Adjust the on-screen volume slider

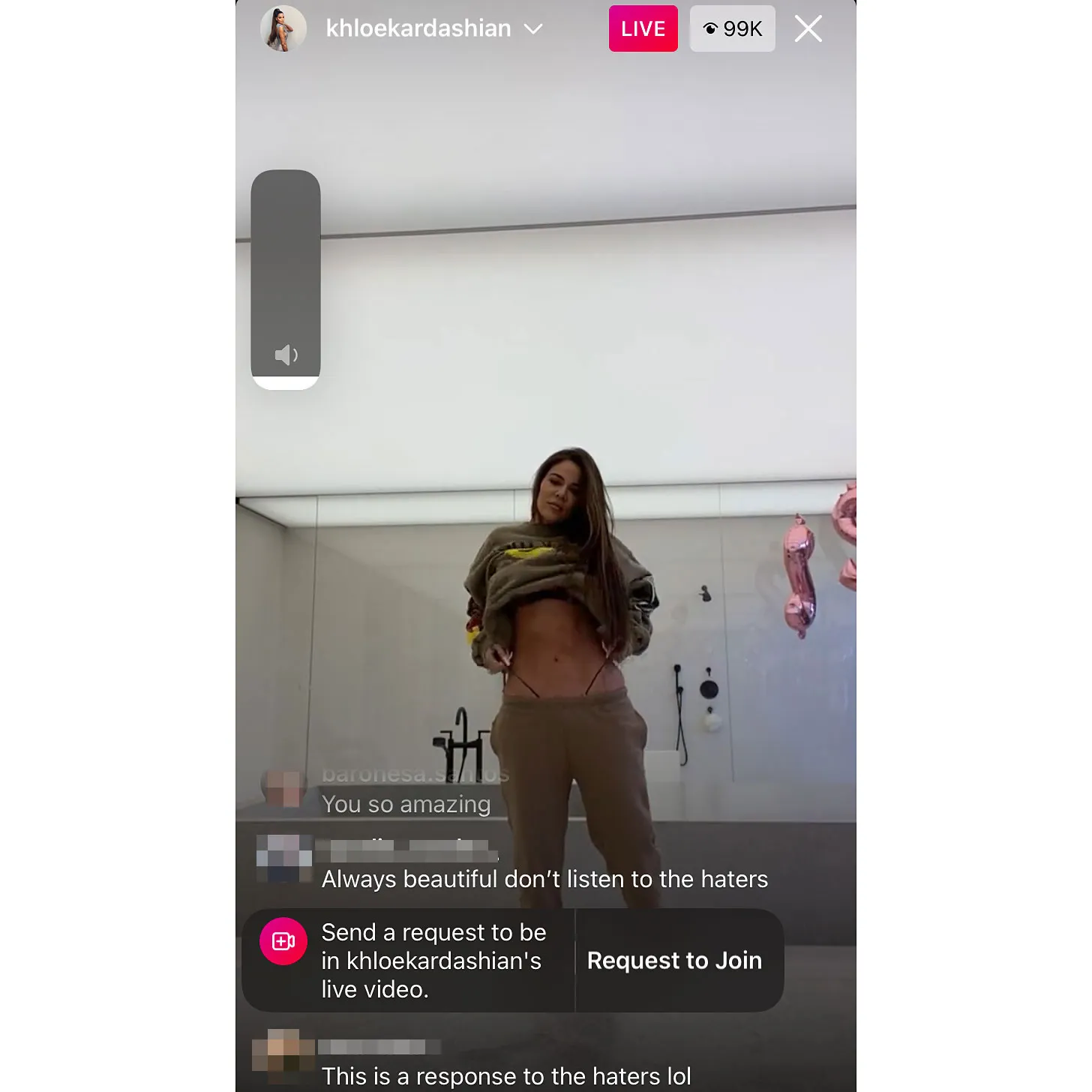[x=286, y=280]
